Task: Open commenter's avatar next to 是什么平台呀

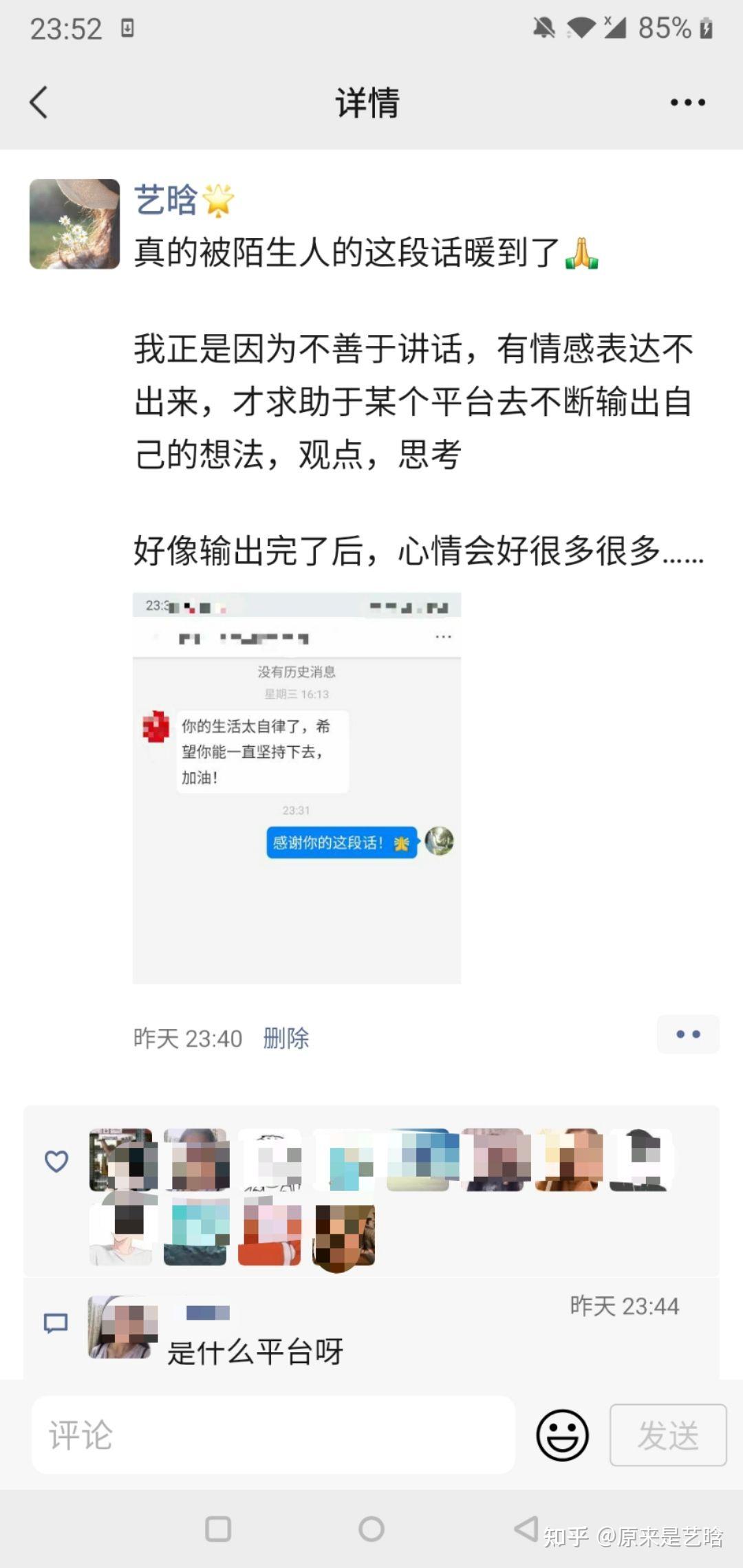Action: 120,1327
